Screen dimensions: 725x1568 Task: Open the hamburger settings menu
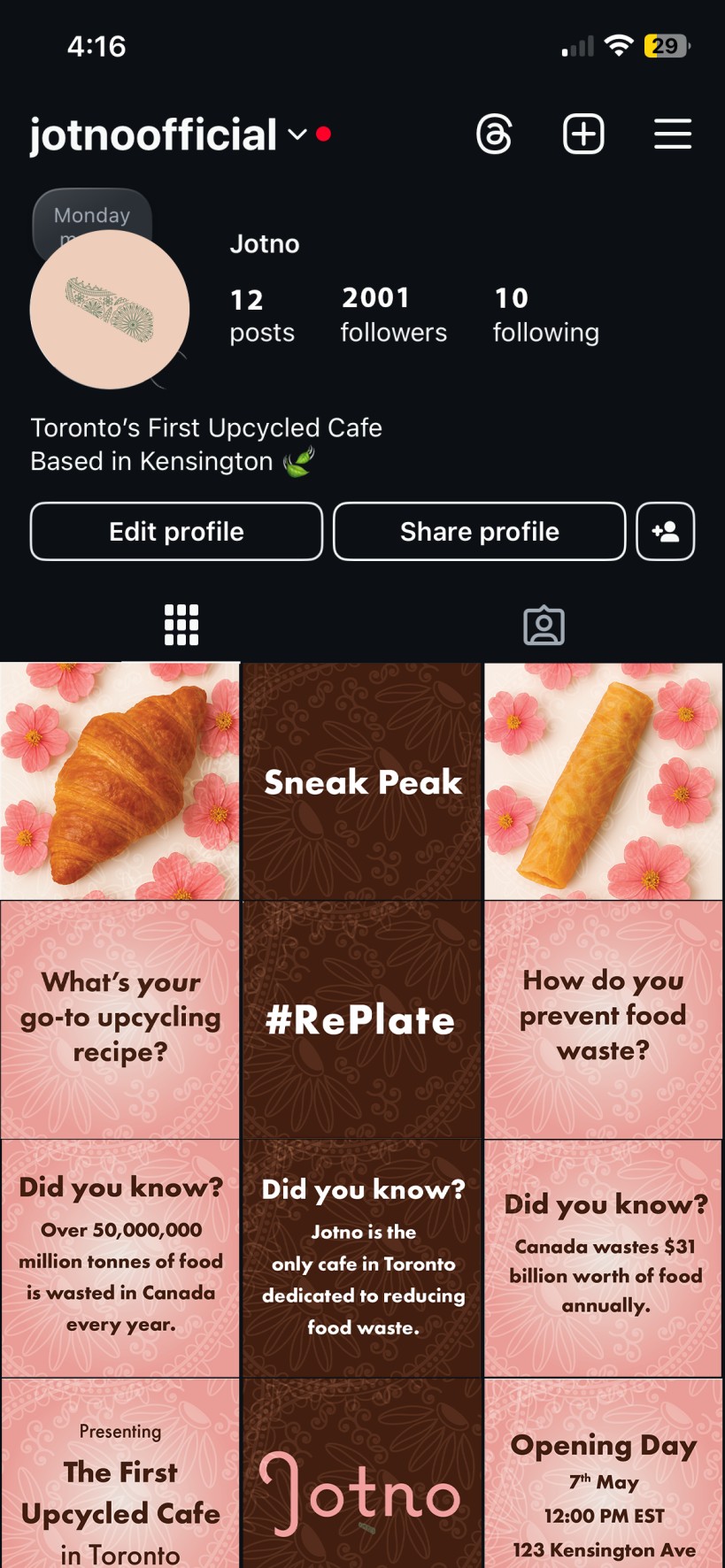[672, 135]
